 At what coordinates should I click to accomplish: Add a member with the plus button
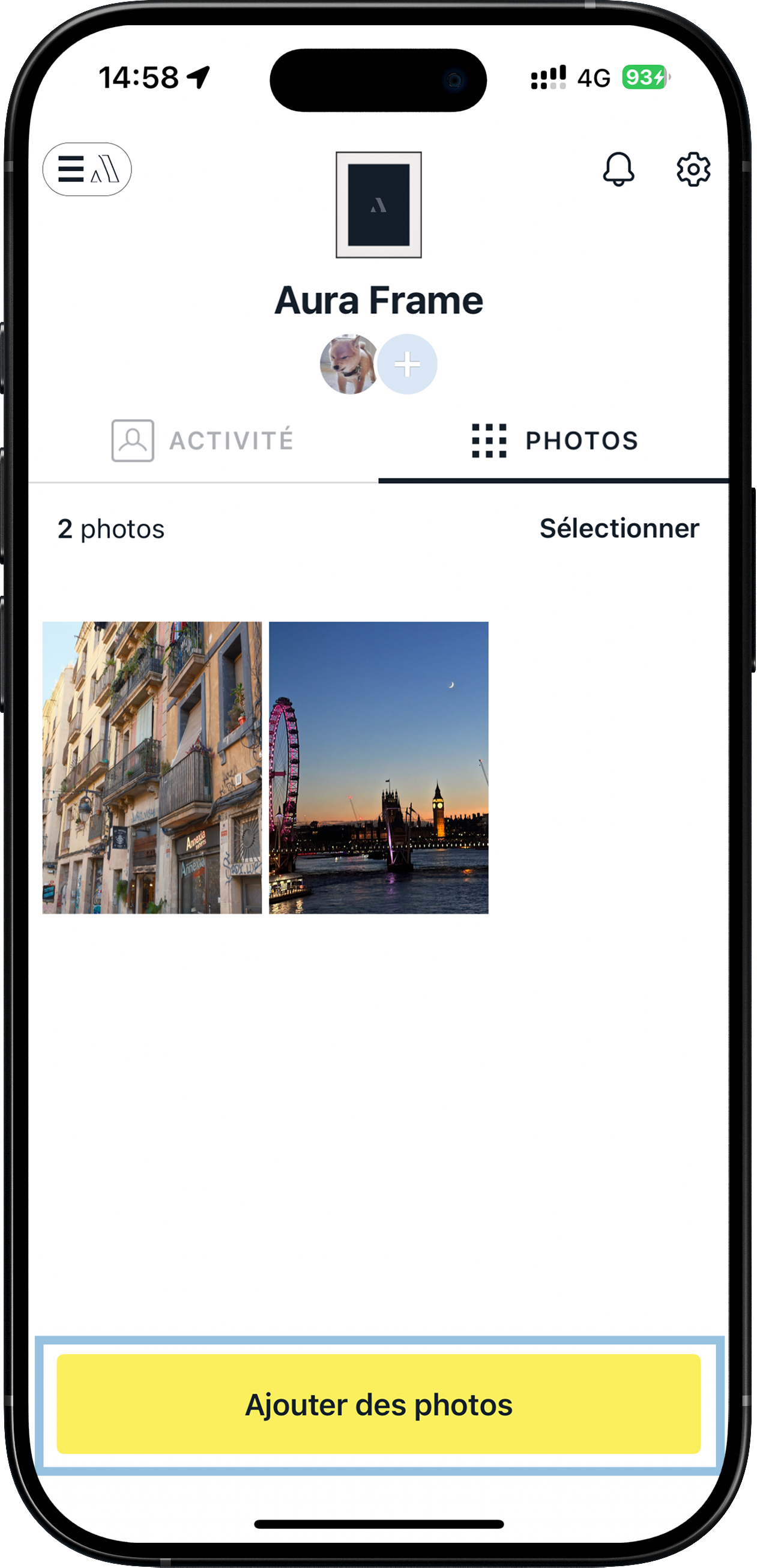pyautogui.click(x=407, y=364)
